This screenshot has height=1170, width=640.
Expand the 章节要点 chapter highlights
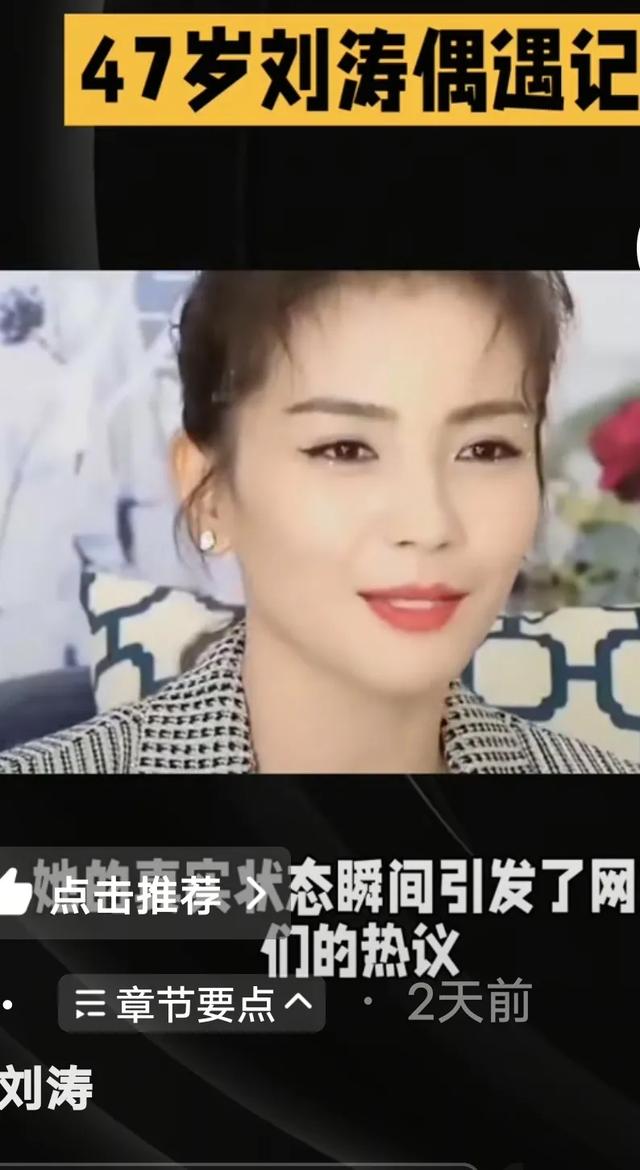(192, 1004)
